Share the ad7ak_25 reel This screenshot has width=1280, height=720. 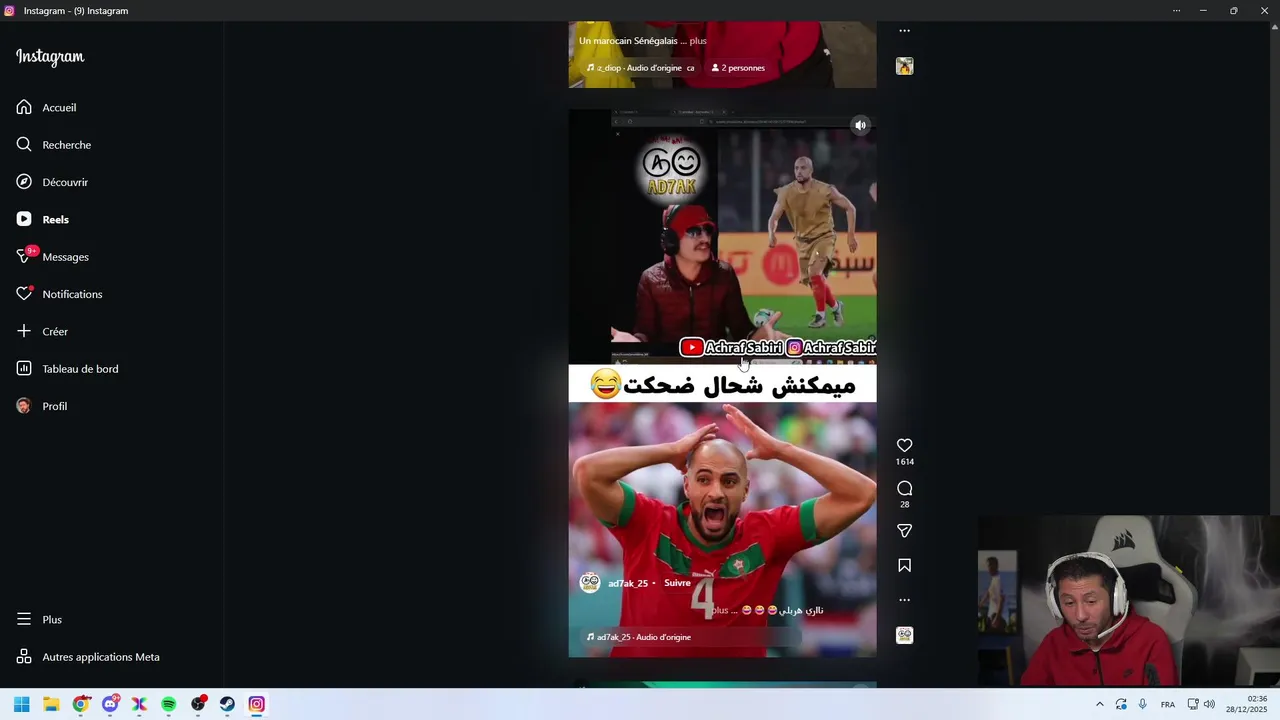coord(904,531)
